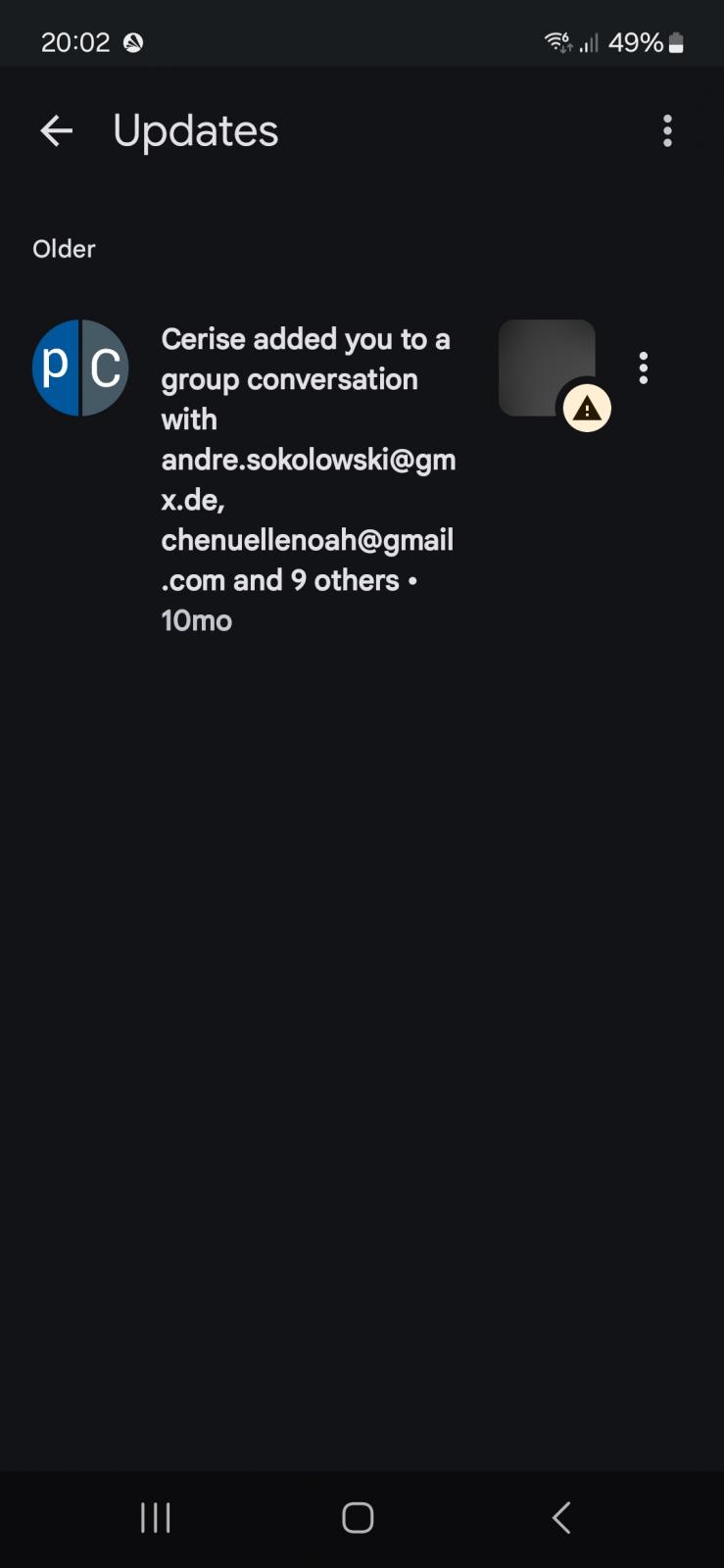Open the thumbnail with the warning badge
724x1568 pixels.
tap(547, 368)
